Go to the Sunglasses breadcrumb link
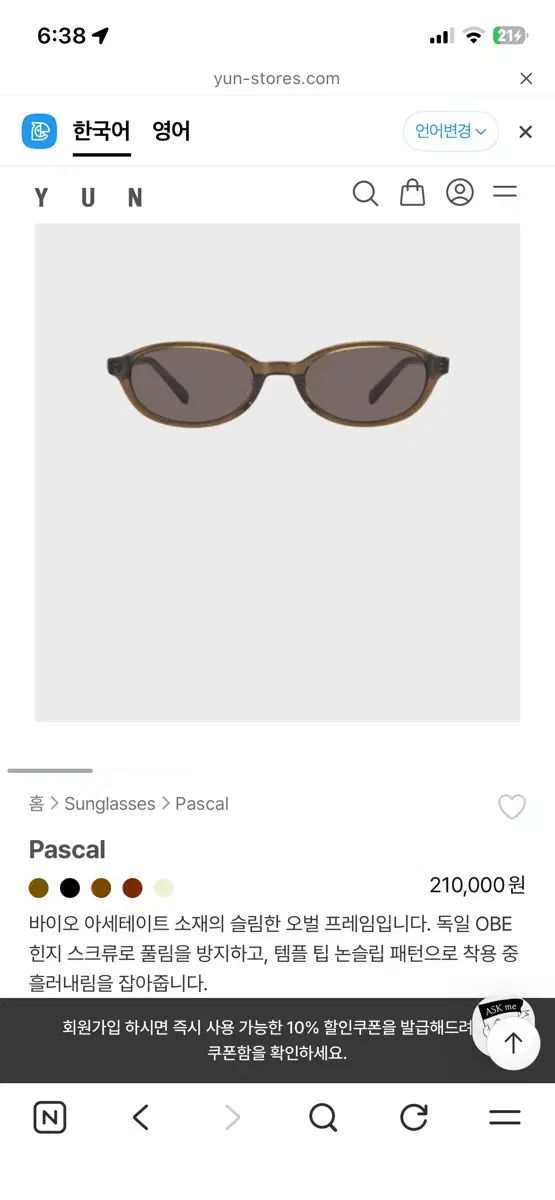The image size is (555, 1200). point(110,804)
